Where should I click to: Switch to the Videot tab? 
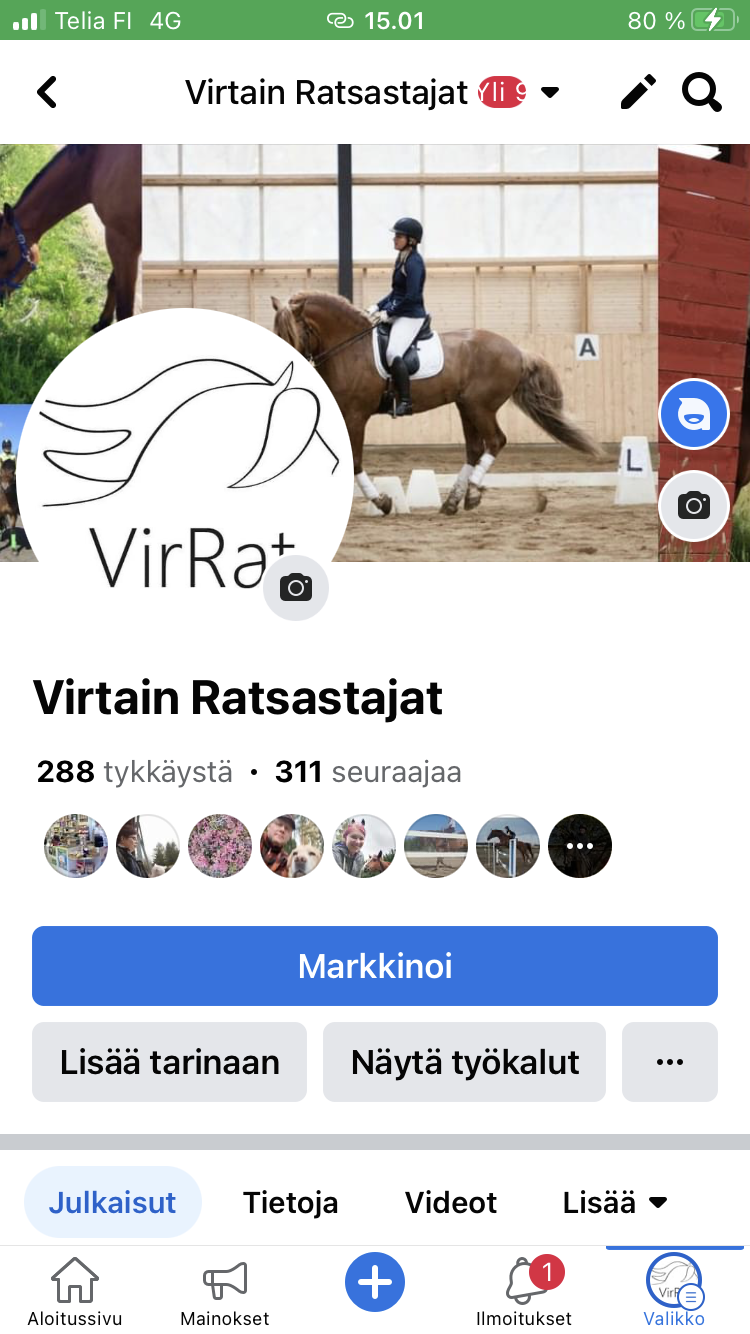451,1202
